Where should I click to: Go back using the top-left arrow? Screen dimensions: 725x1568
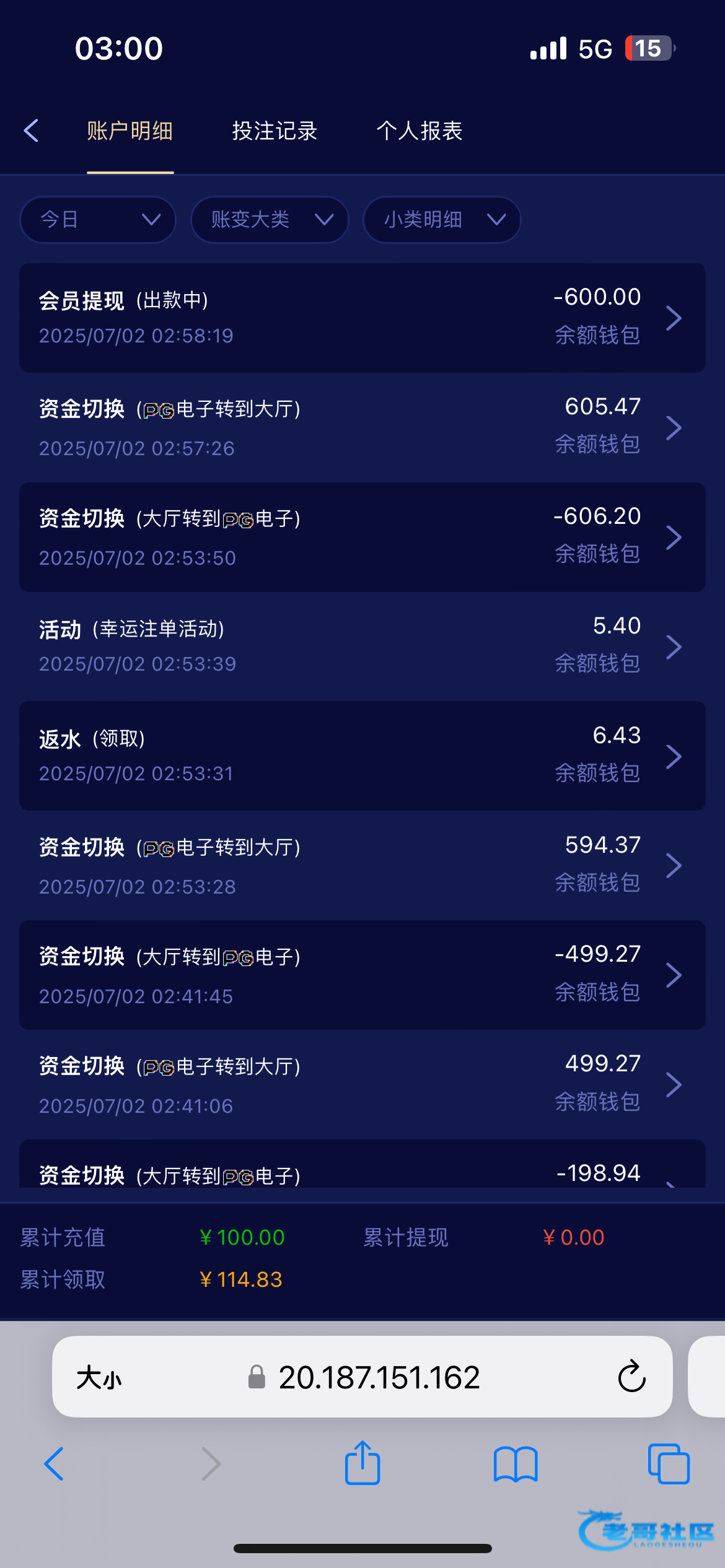[x=31, y=131]
